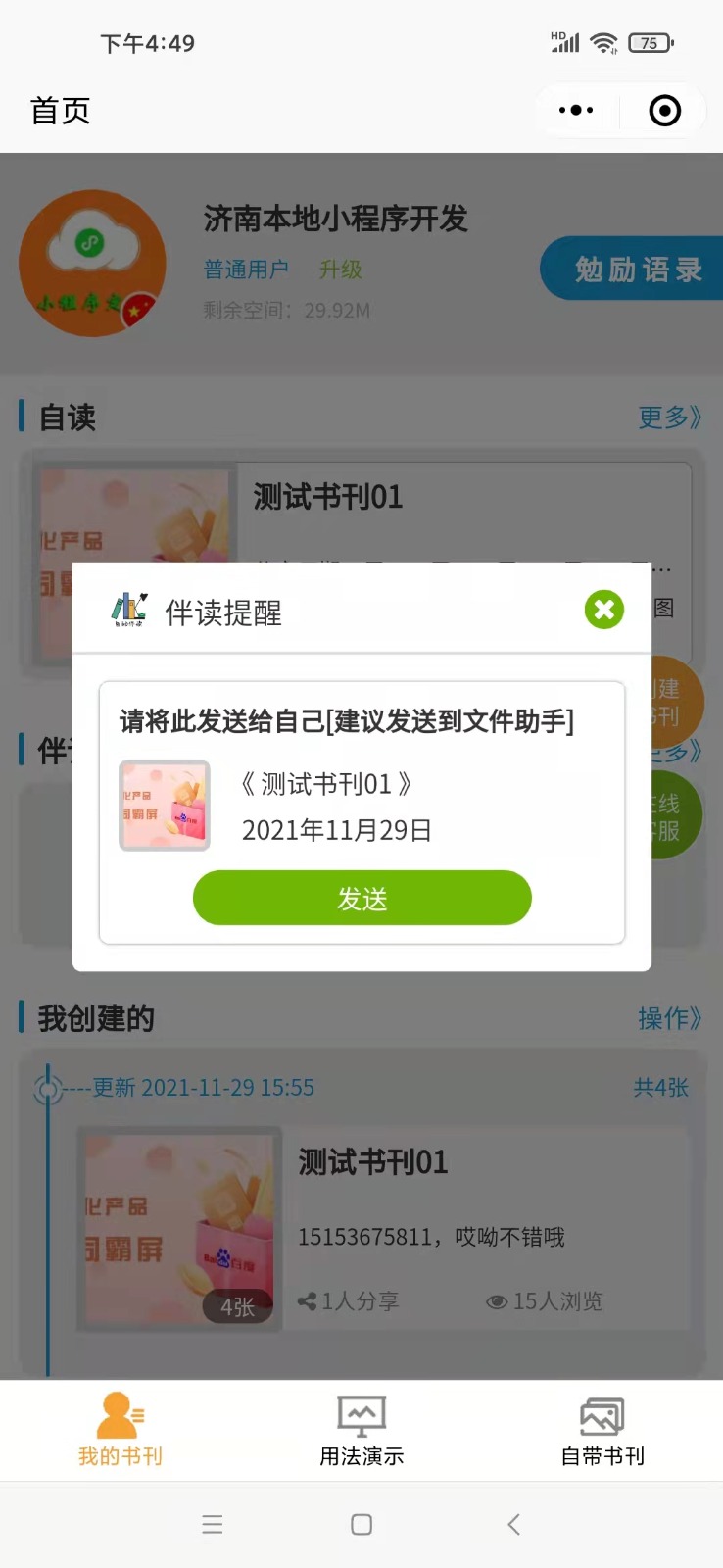Close the 伴读提醒 dialog
The image size is (723, 1568).
tap(604, 610)
